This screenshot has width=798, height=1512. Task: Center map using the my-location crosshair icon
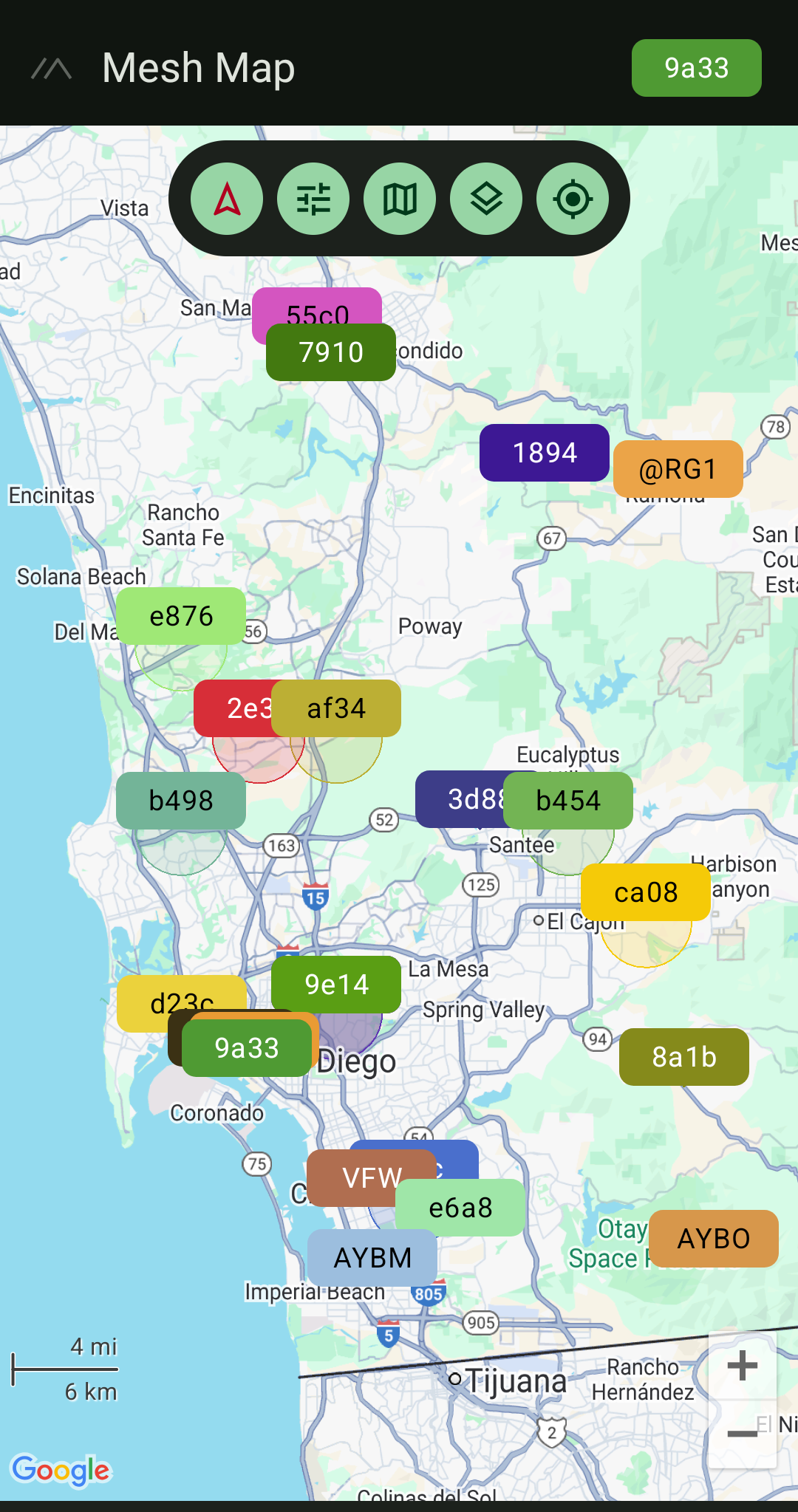click(x=574, y=198)
